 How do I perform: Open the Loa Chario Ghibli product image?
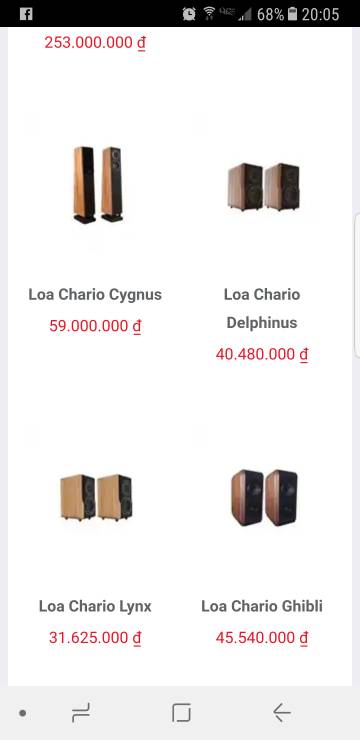pyautogui.click(x=262, y=498)
